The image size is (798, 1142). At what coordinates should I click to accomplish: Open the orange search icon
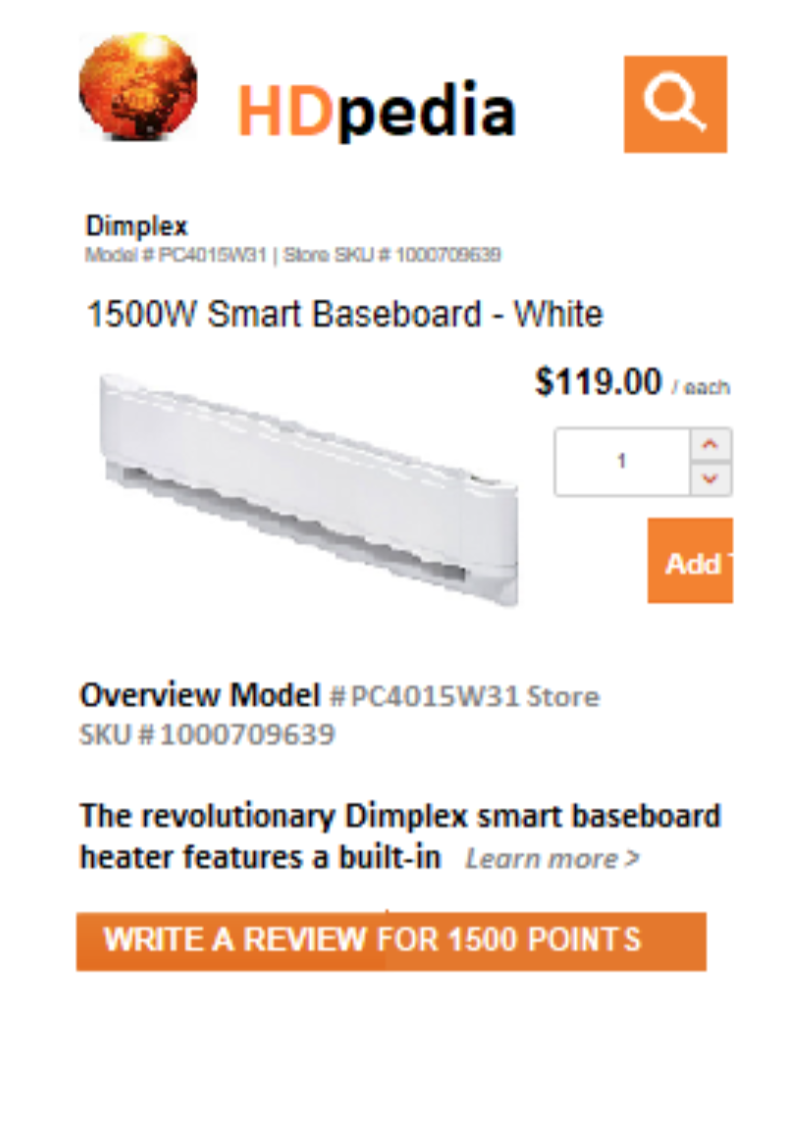(x=675, y=104)
